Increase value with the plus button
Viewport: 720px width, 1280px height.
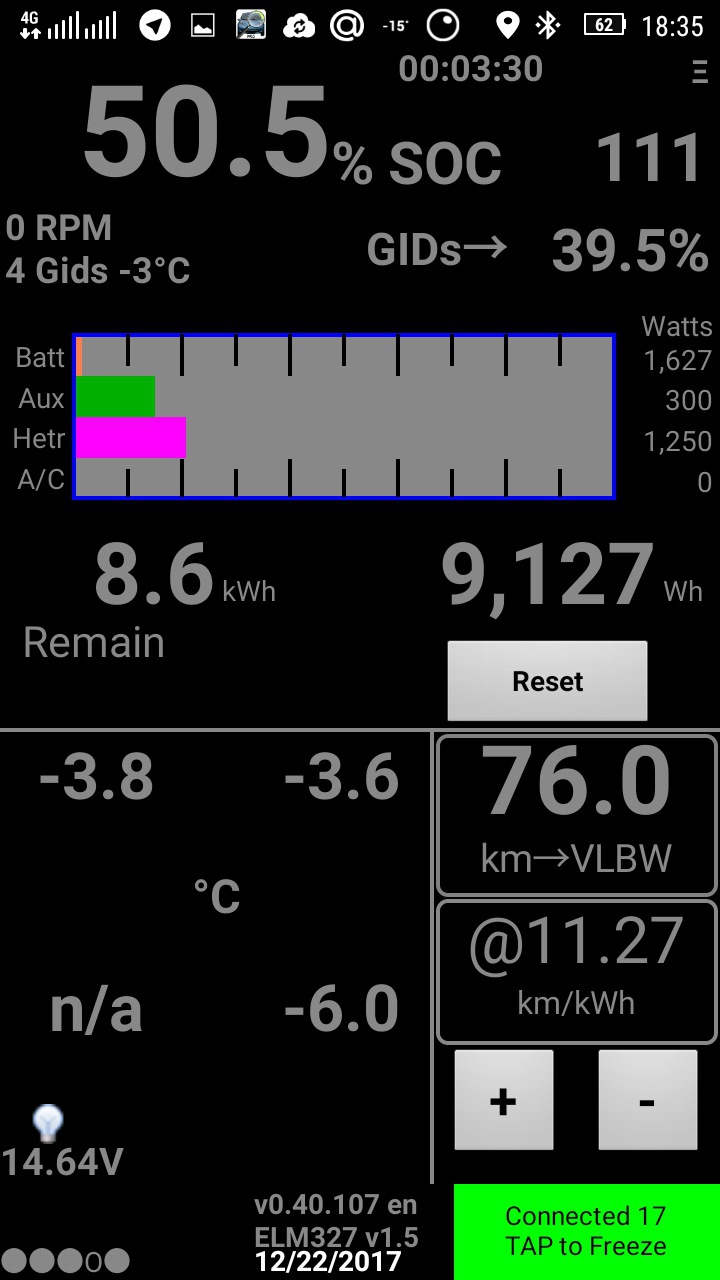pyautogui.click(x=503, y=1100)
